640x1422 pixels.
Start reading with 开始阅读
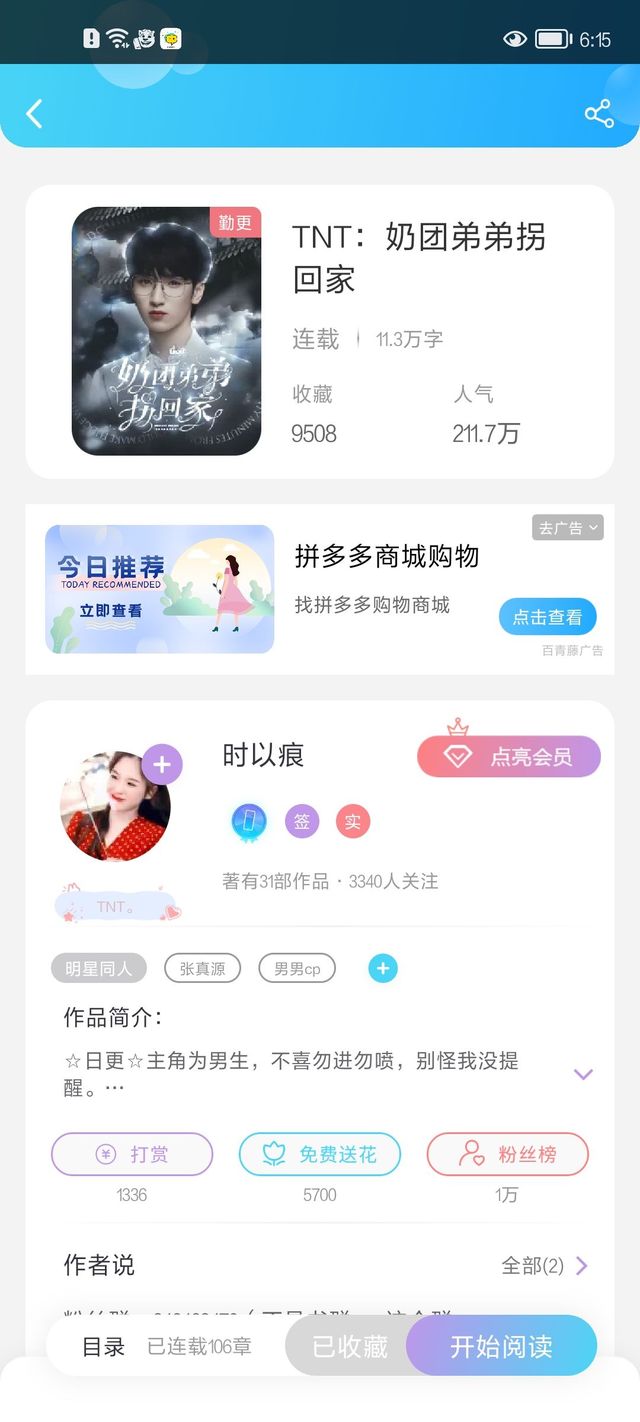point(502,1346)
